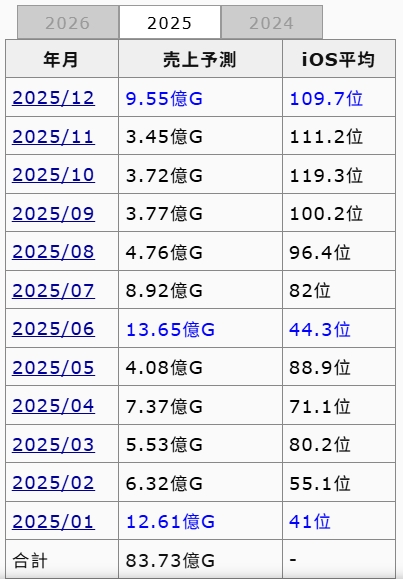Switch to the 2024 tab
Image resolution: width=403 pixels, height=579 pixels.
[x=271, y=22]
